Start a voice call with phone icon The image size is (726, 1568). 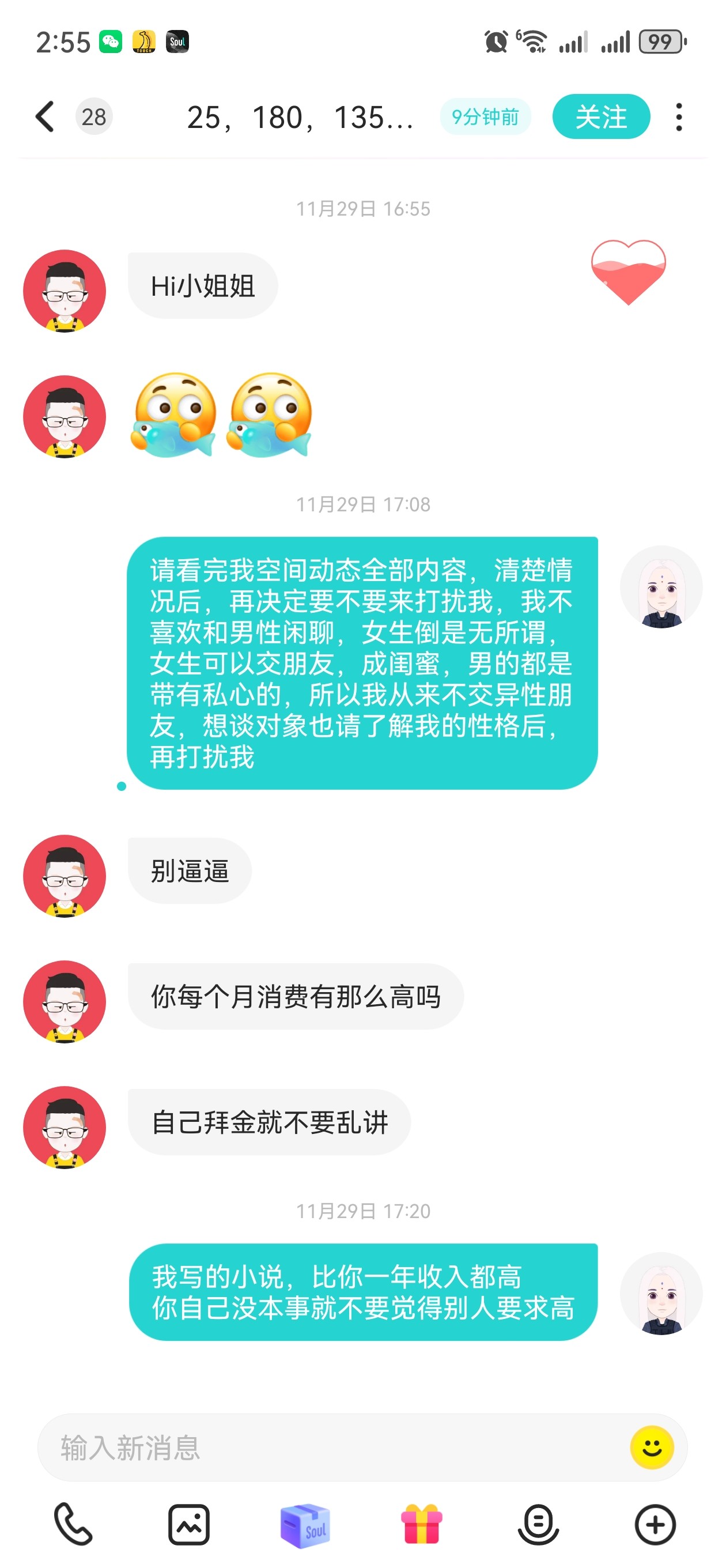[x=73, y=1524]
